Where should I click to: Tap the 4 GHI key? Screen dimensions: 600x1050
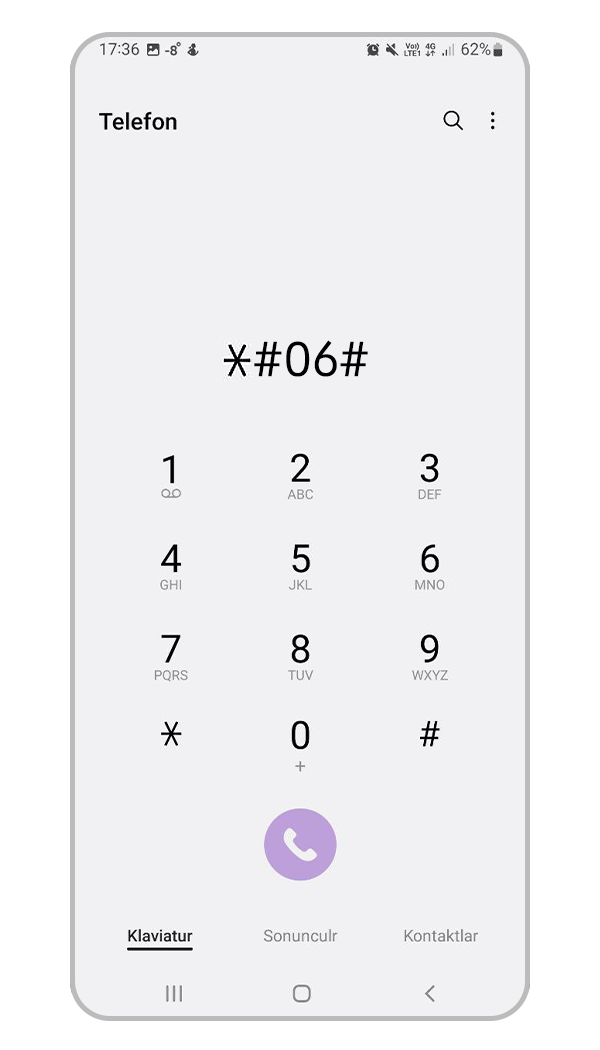(x=171, y=566)
